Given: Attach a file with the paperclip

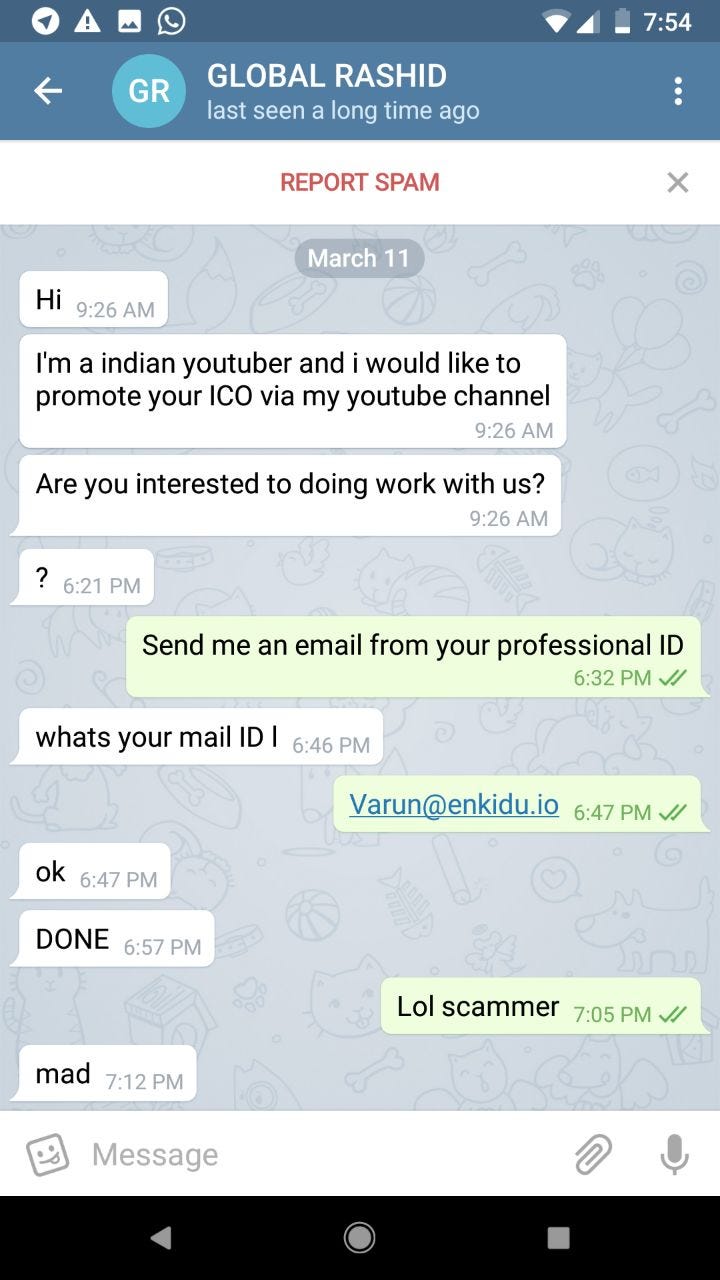Looking at the screenshot, I should click(x=593, y=1154).
